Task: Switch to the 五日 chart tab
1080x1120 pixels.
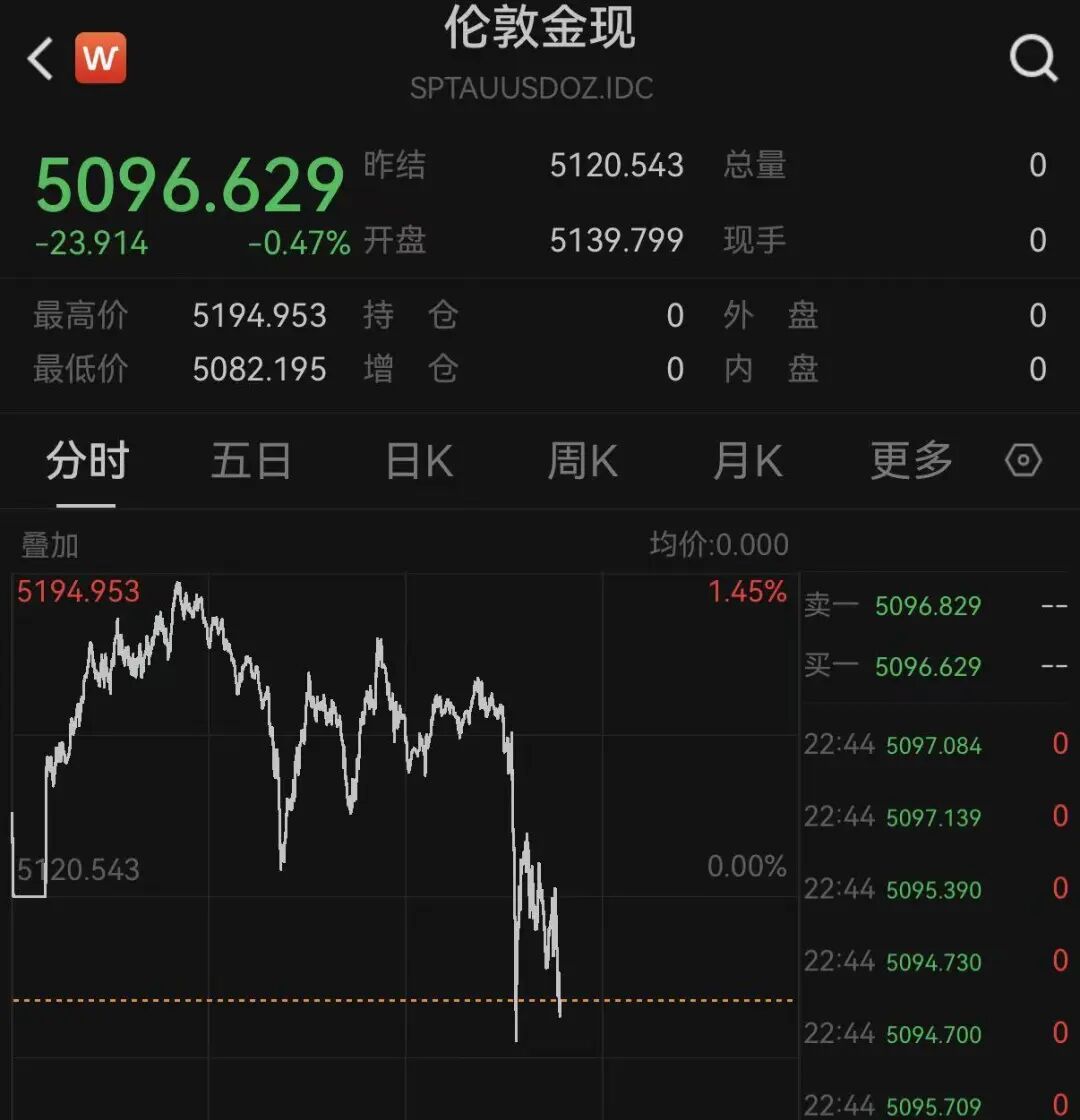Action: click(251, 462)
